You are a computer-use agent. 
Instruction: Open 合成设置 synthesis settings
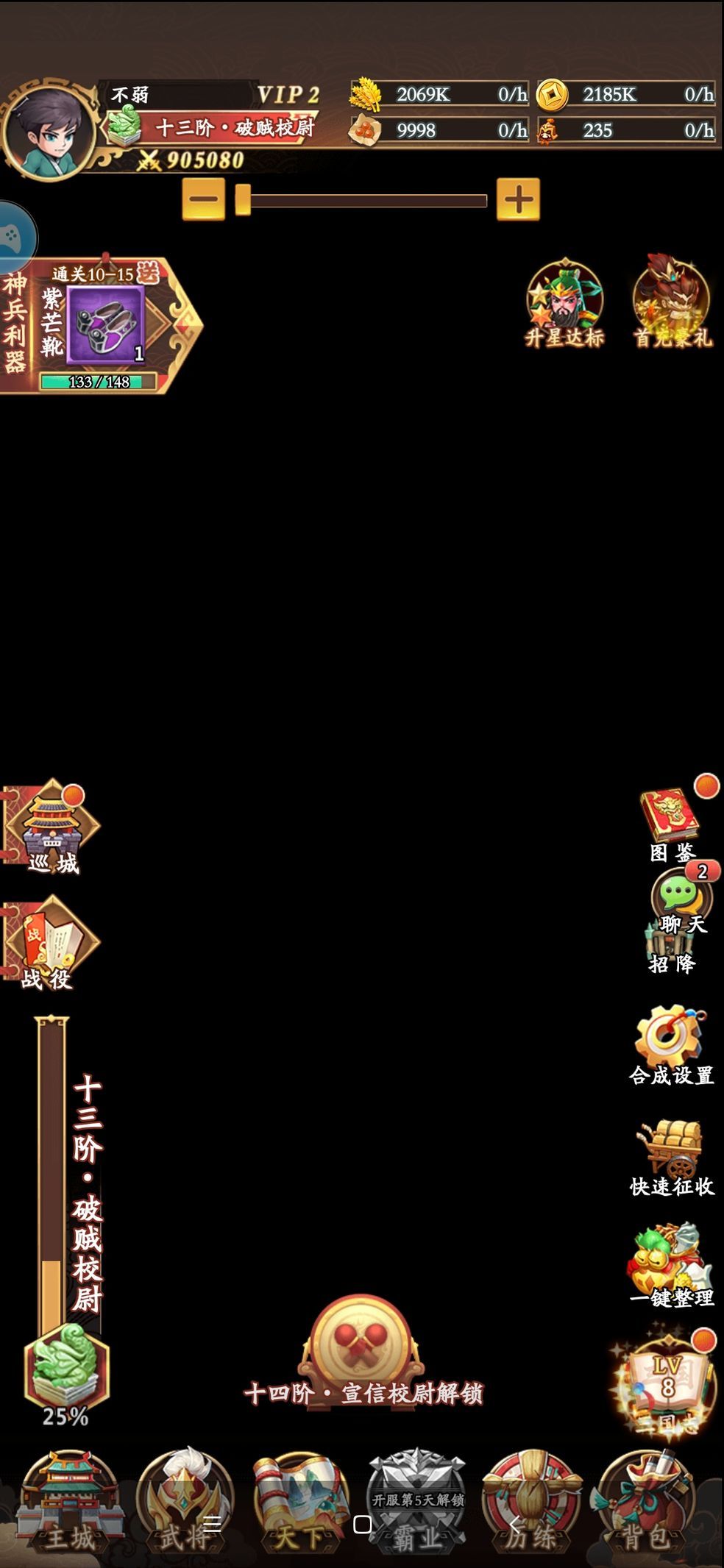point(671,1045)
